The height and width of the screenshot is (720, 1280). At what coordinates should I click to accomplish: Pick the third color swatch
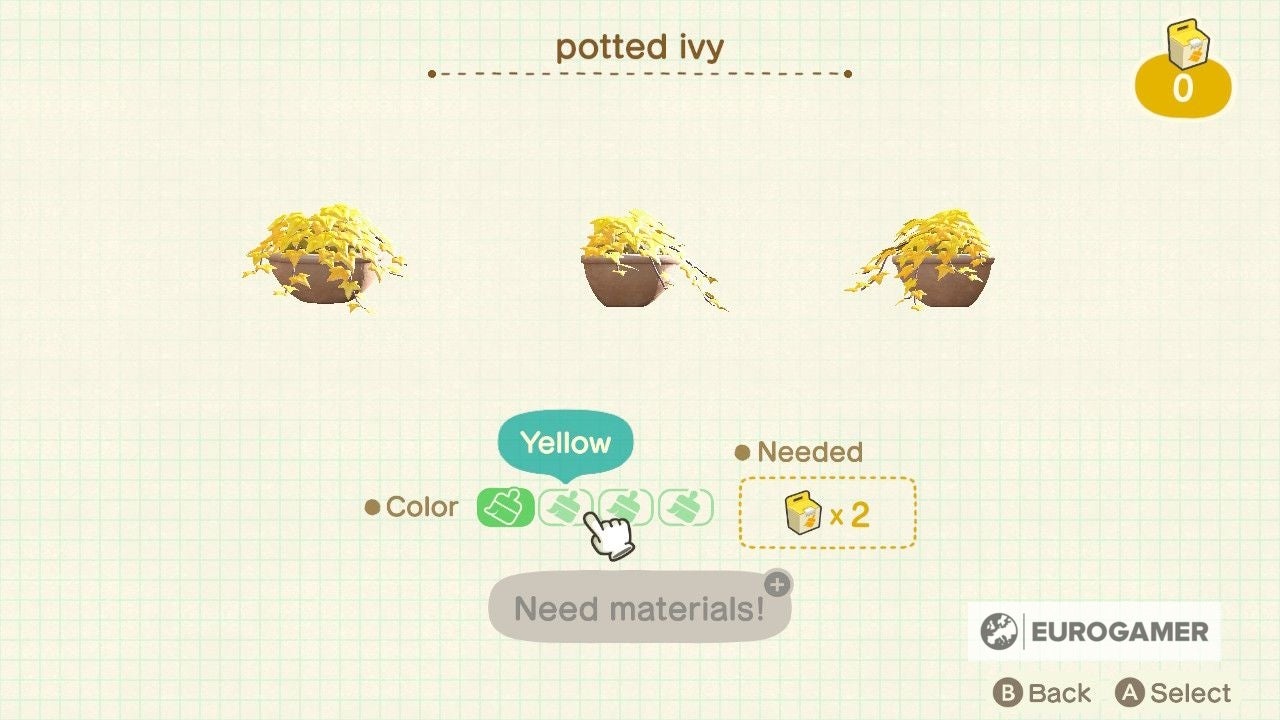coord(625,508)
